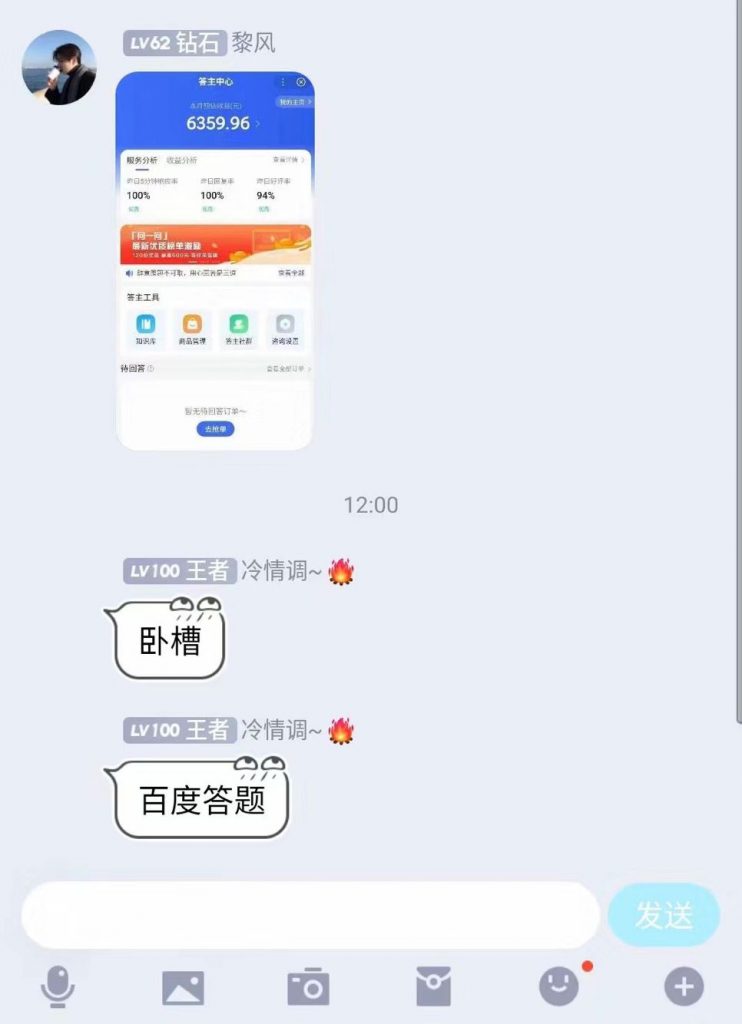Open more options with the plus icon
Screen dimensions: 742x1024
tap(684, 987)
